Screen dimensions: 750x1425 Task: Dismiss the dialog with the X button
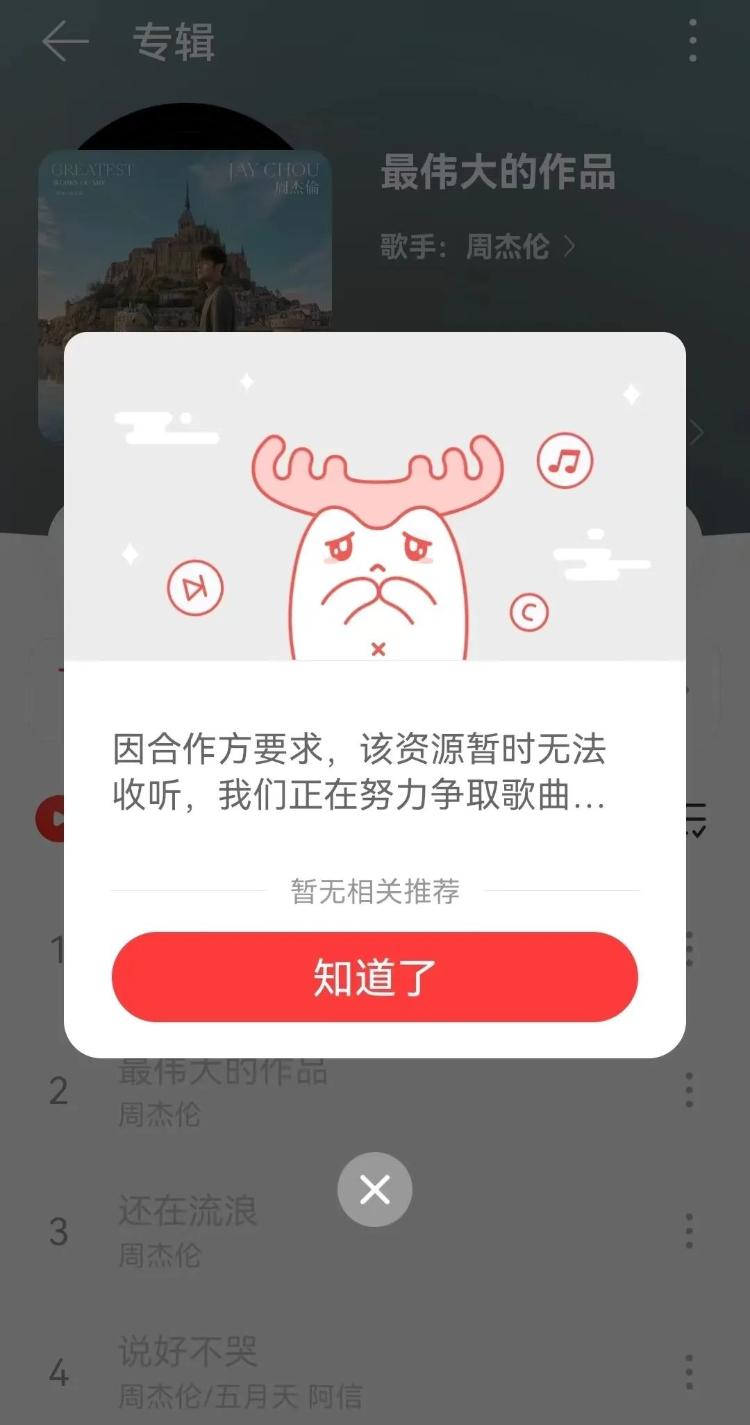375,1189
